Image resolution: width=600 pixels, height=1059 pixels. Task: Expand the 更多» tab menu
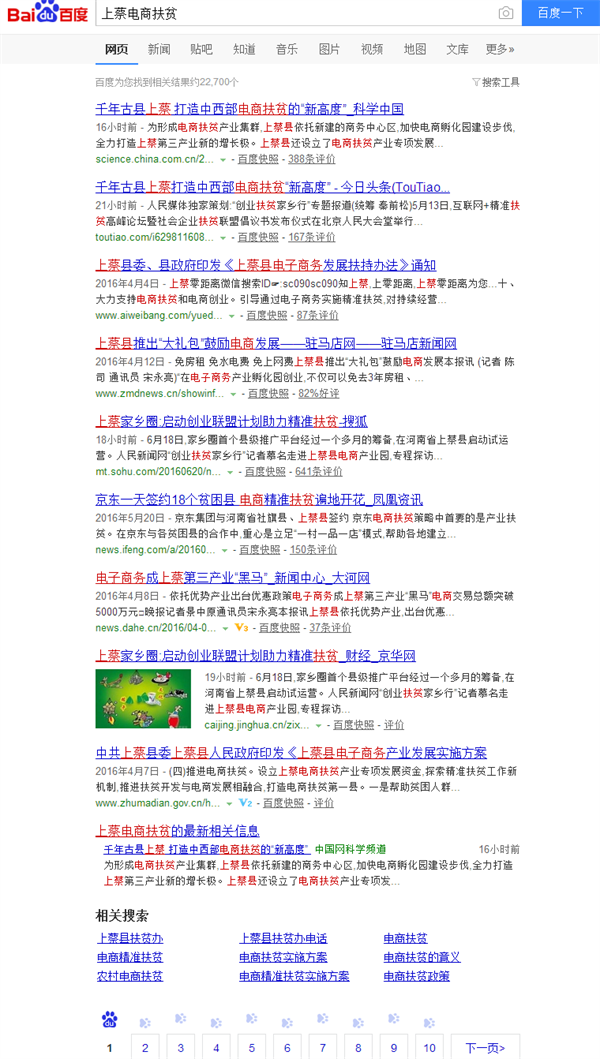[x=500, y=49]
